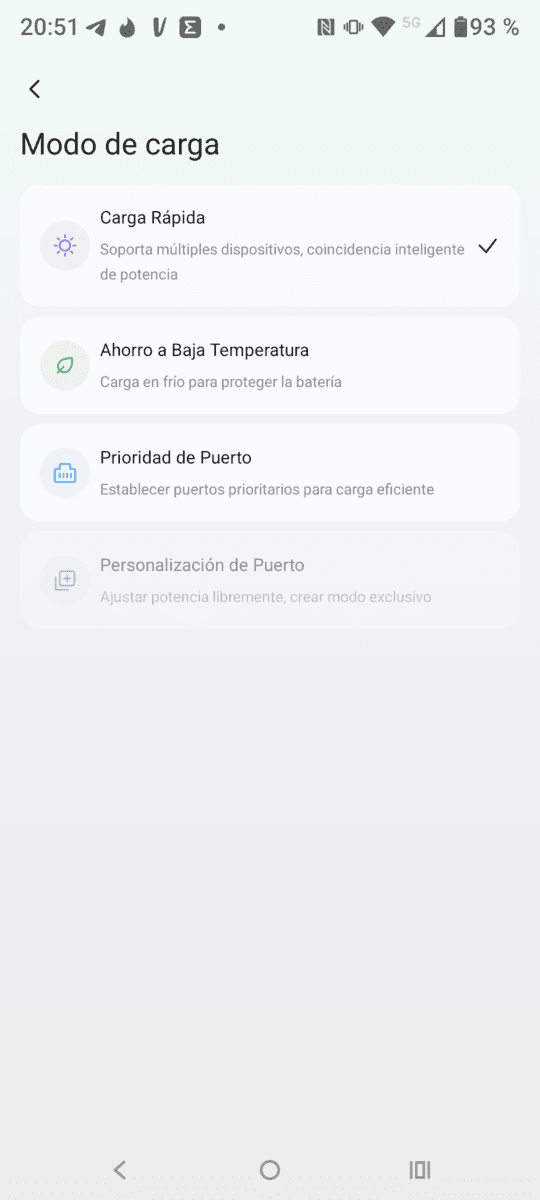Viewport: 540px width, 1200px height.
Task: Open recent apps from navigation bar
Action: pyautogui.click(x=420, y=1169)
